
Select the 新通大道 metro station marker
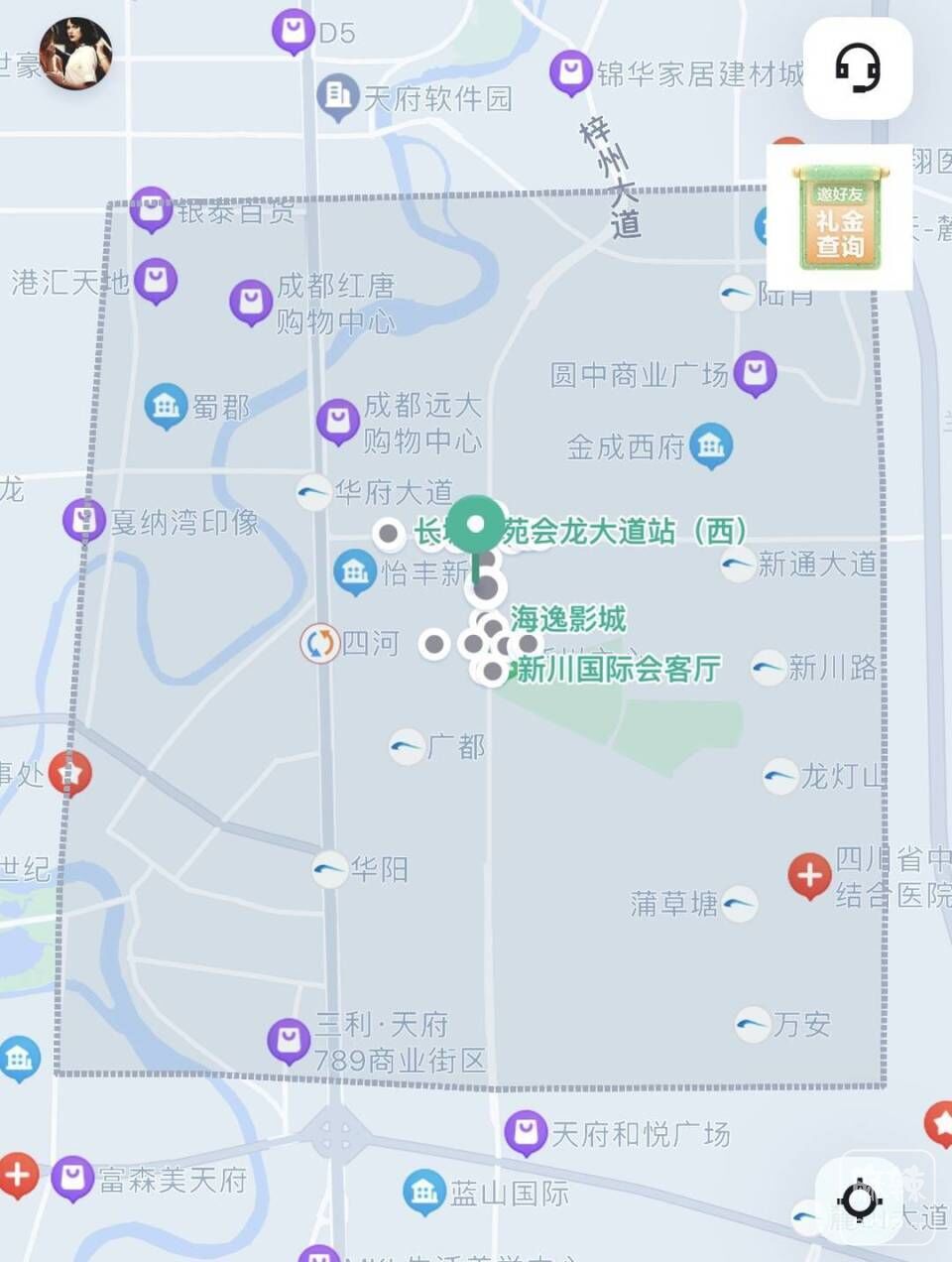click(x=738, y=565)
